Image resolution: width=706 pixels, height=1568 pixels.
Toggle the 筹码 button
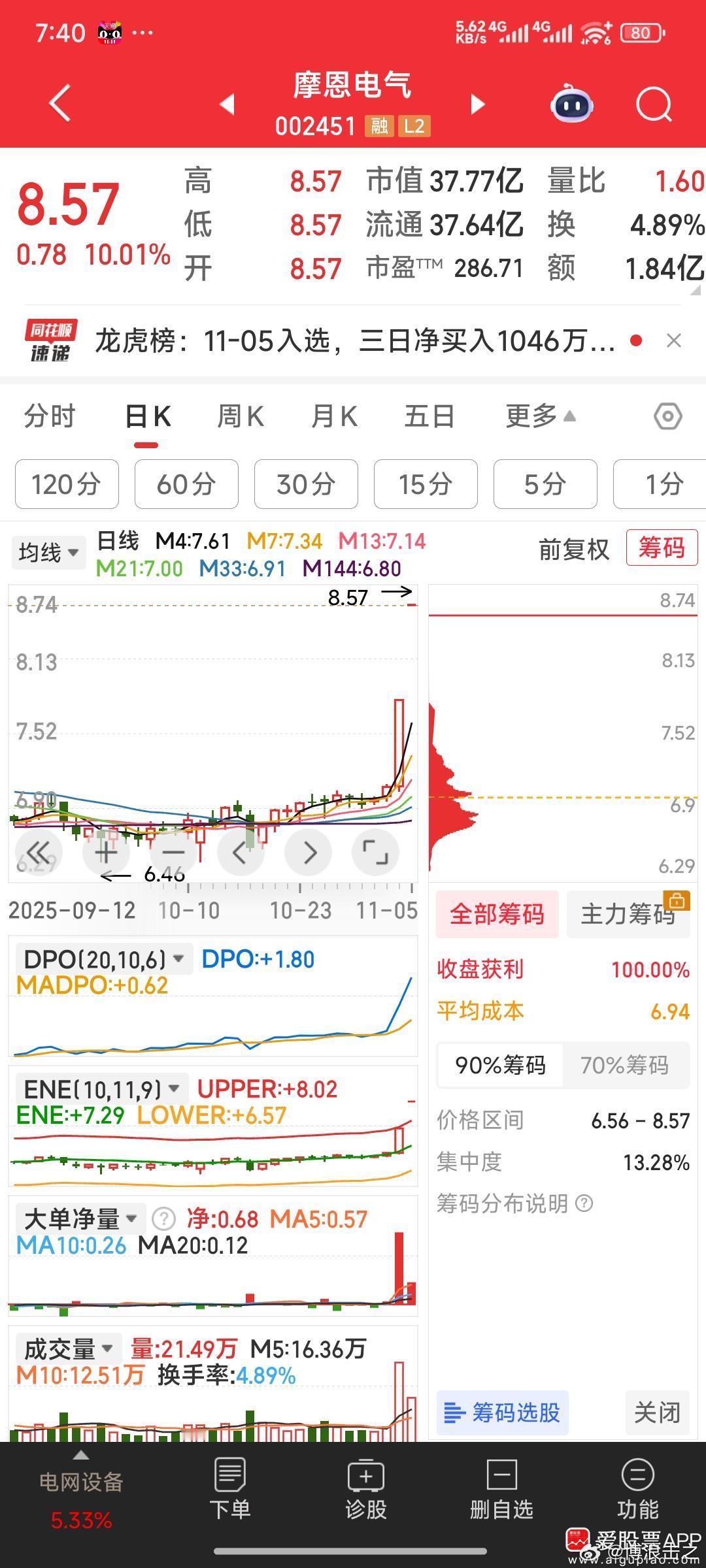click(x=662, y=547)
